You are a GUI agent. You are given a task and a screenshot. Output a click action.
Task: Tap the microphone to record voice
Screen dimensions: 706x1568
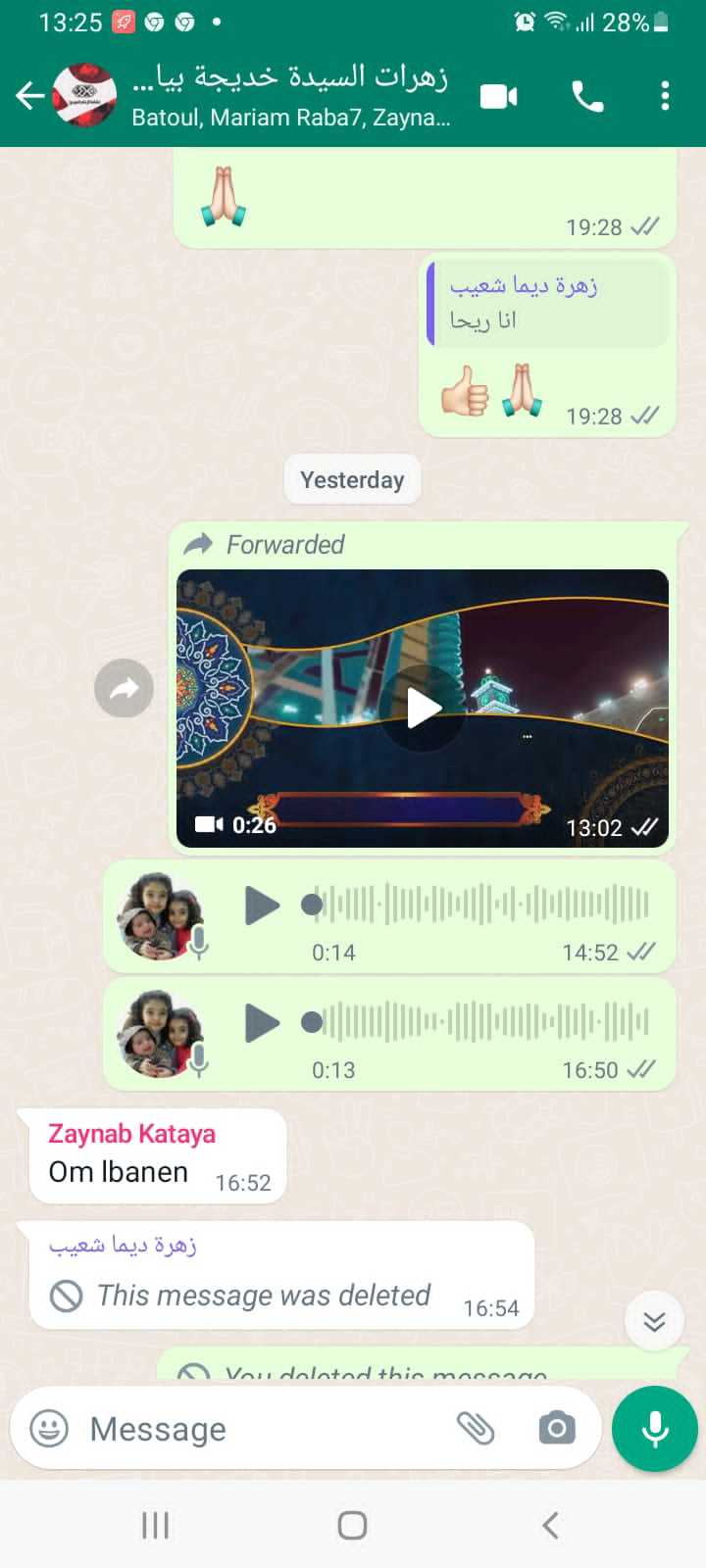(x=654, y=1429)
